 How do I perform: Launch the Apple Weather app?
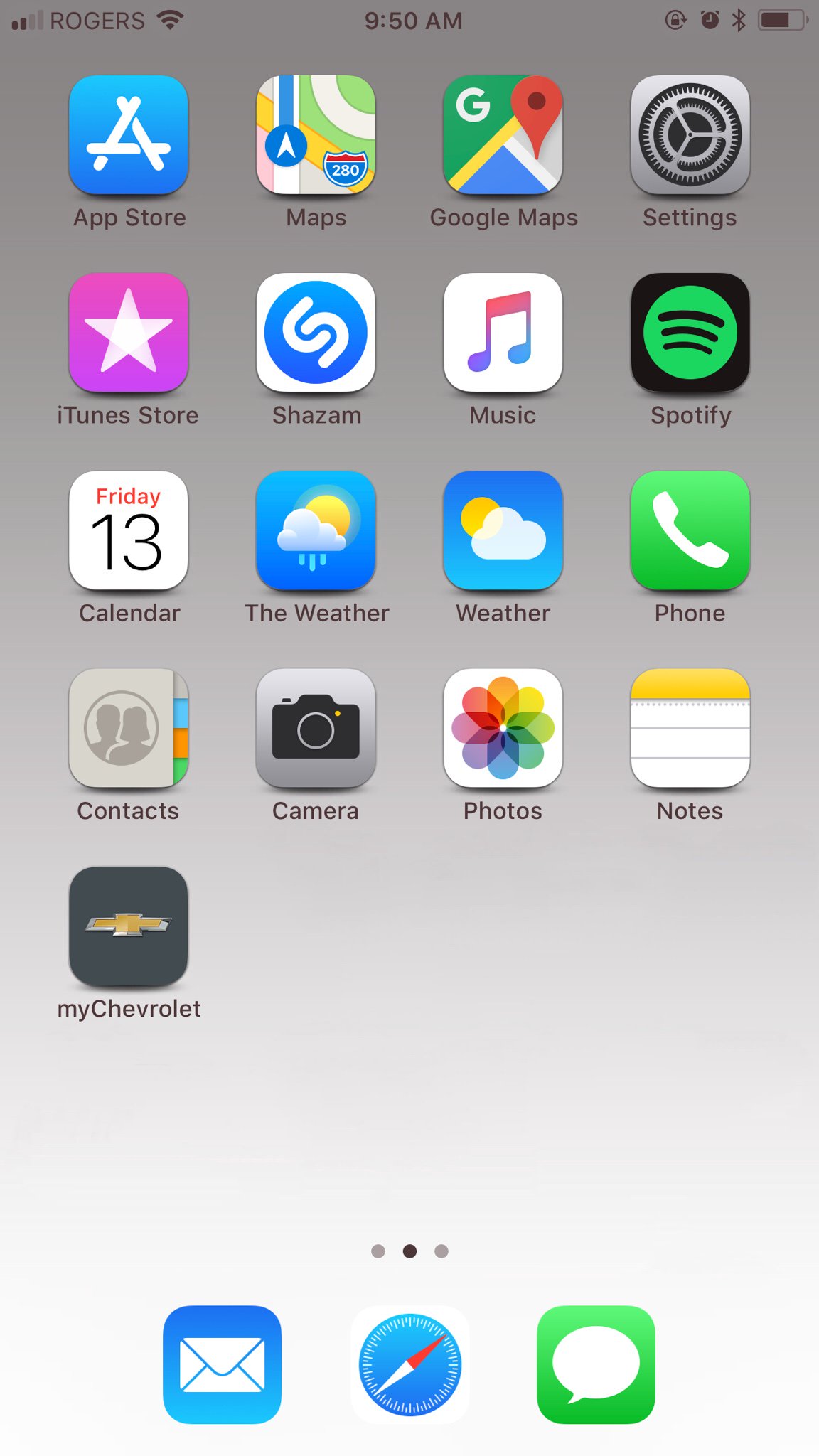(x=503, y=530)
